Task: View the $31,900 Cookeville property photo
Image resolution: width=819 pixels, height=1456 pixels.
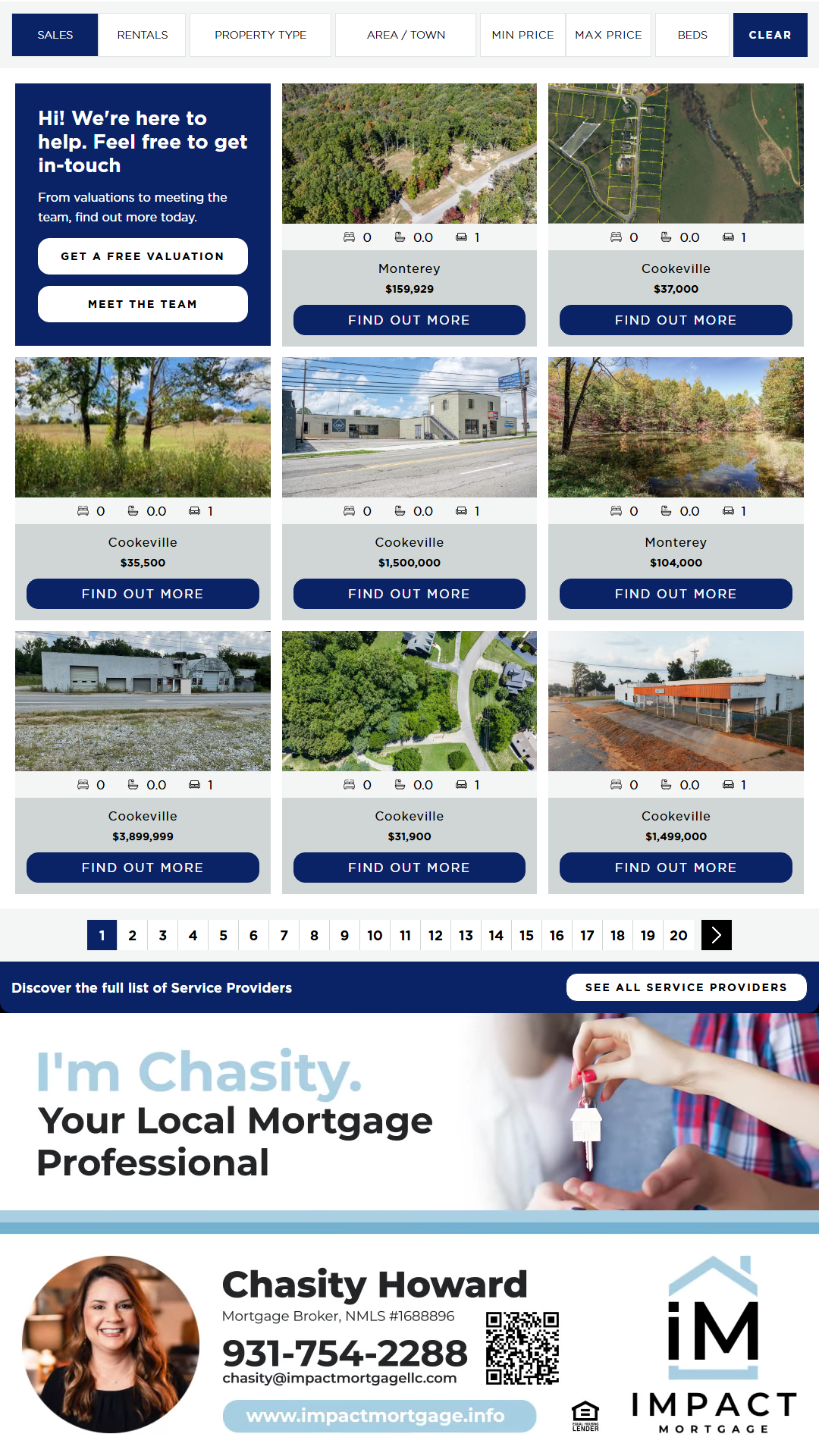Action: [x=409, y=701]
